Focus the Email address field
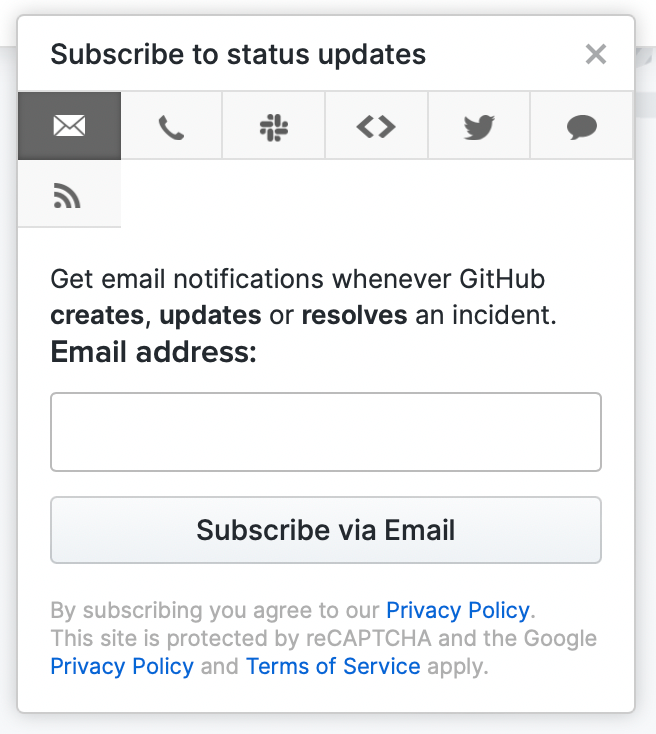The width and height of the screenshot is (656, 734). [326, 432]
